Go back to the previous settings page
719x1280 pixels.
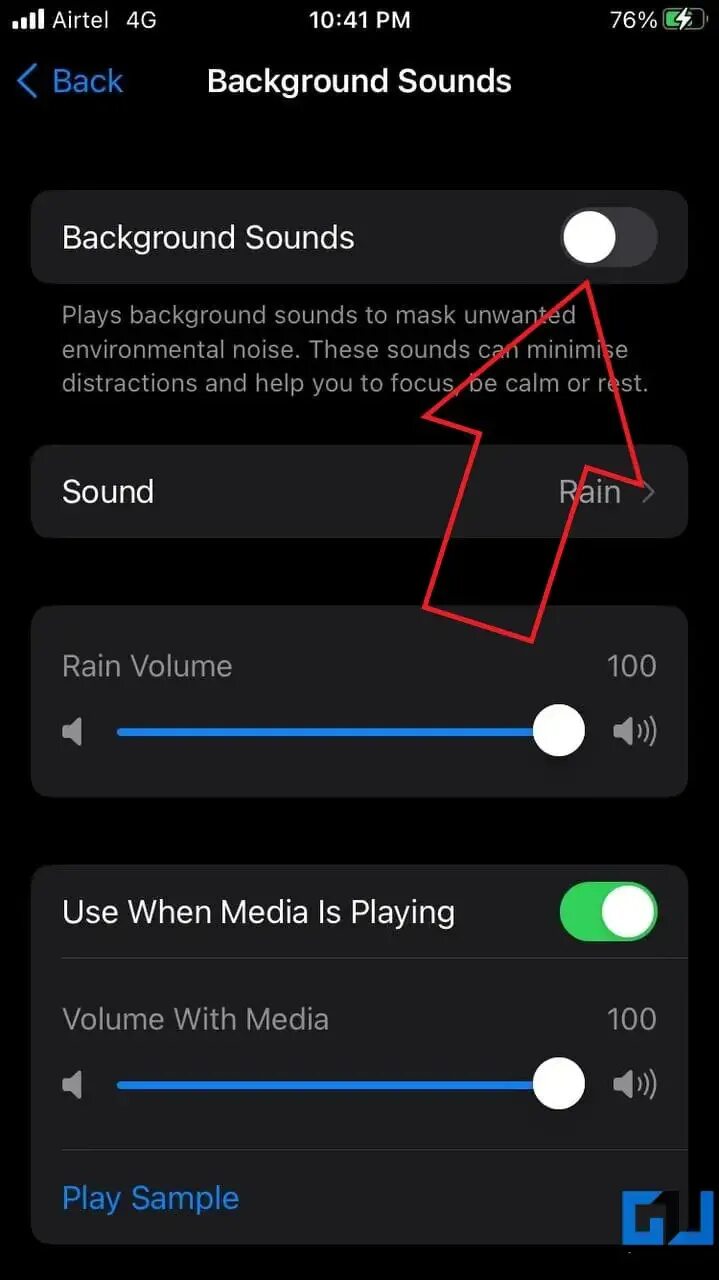click(x=70, y=81)
